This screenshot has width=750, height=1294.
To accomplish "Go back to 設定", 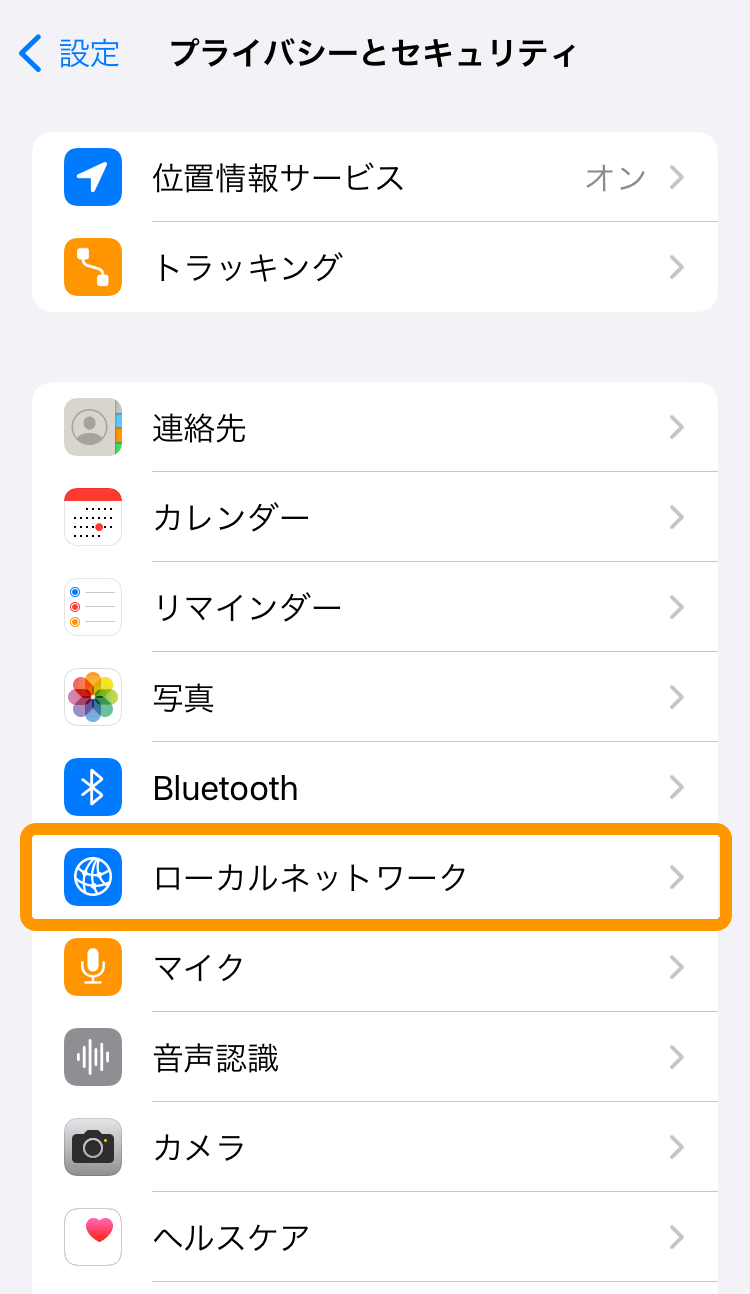I will 70,53.
